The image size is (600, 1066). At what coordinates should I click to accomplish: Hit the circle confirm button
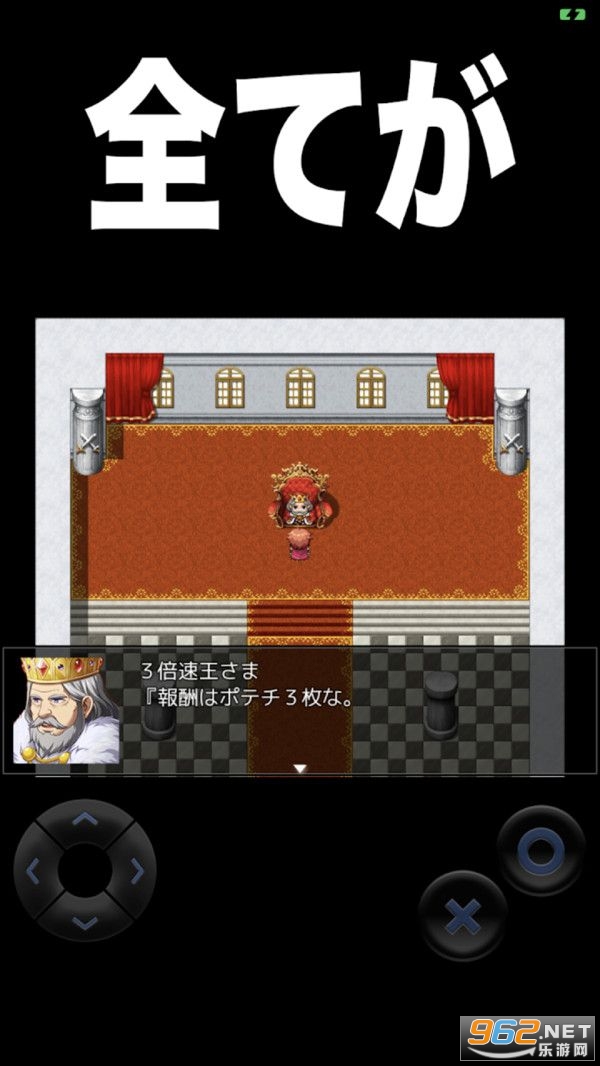pyautogui.click(x=541, y=852)
